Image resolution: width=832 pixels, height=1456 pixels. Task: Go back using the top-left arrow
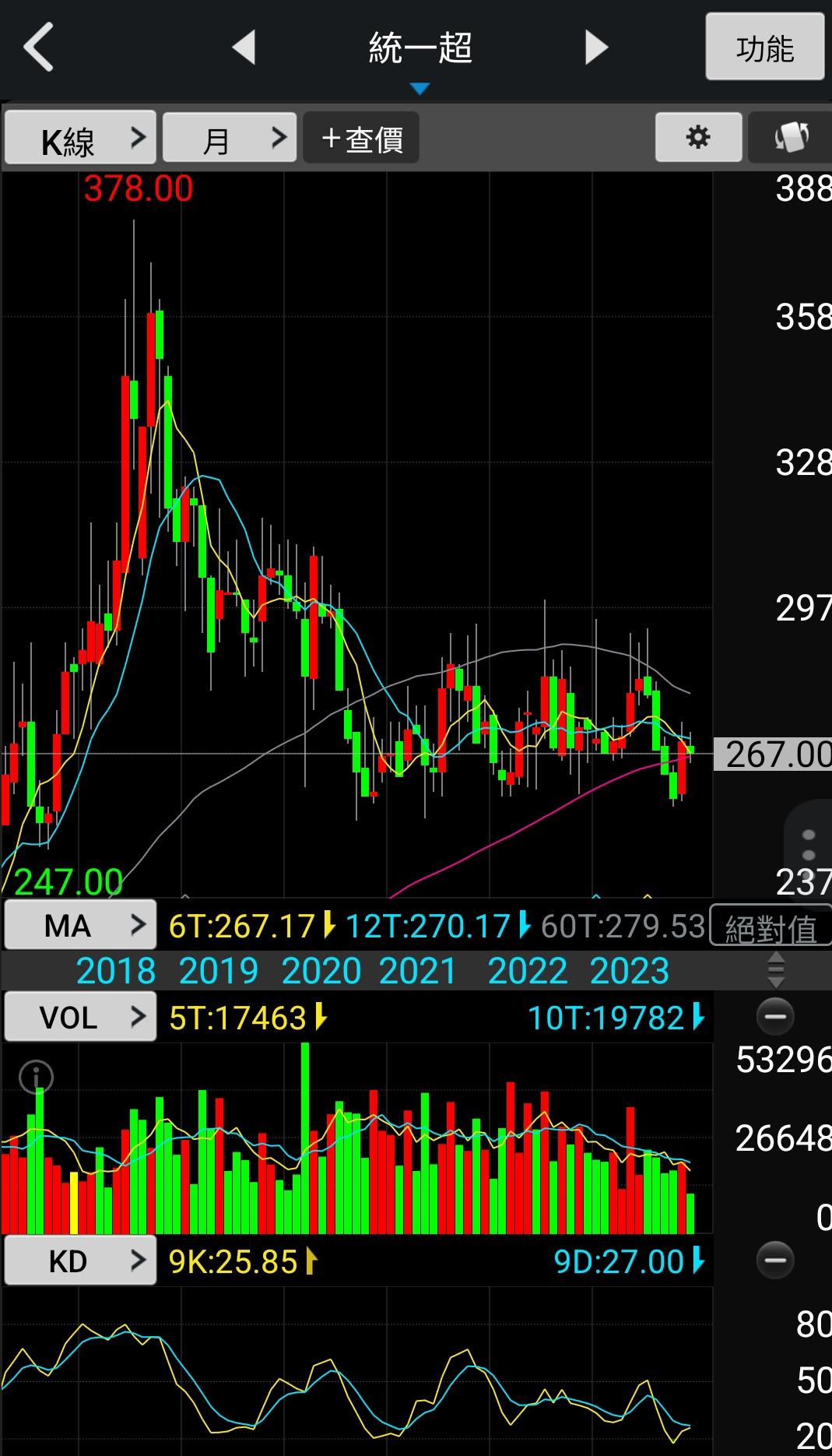(x=39, y=47)
